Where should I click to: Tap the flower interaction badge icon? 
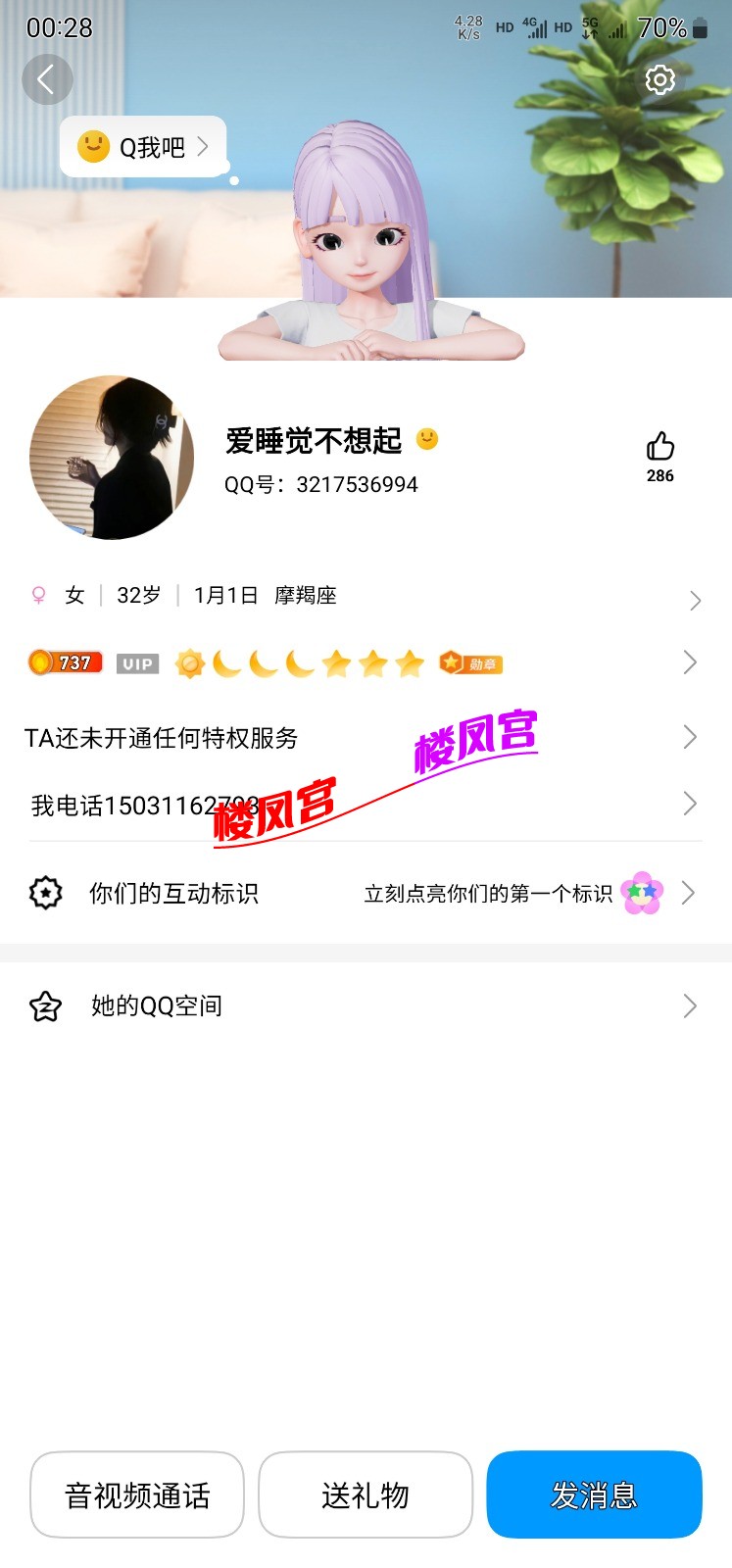point(642,893)
